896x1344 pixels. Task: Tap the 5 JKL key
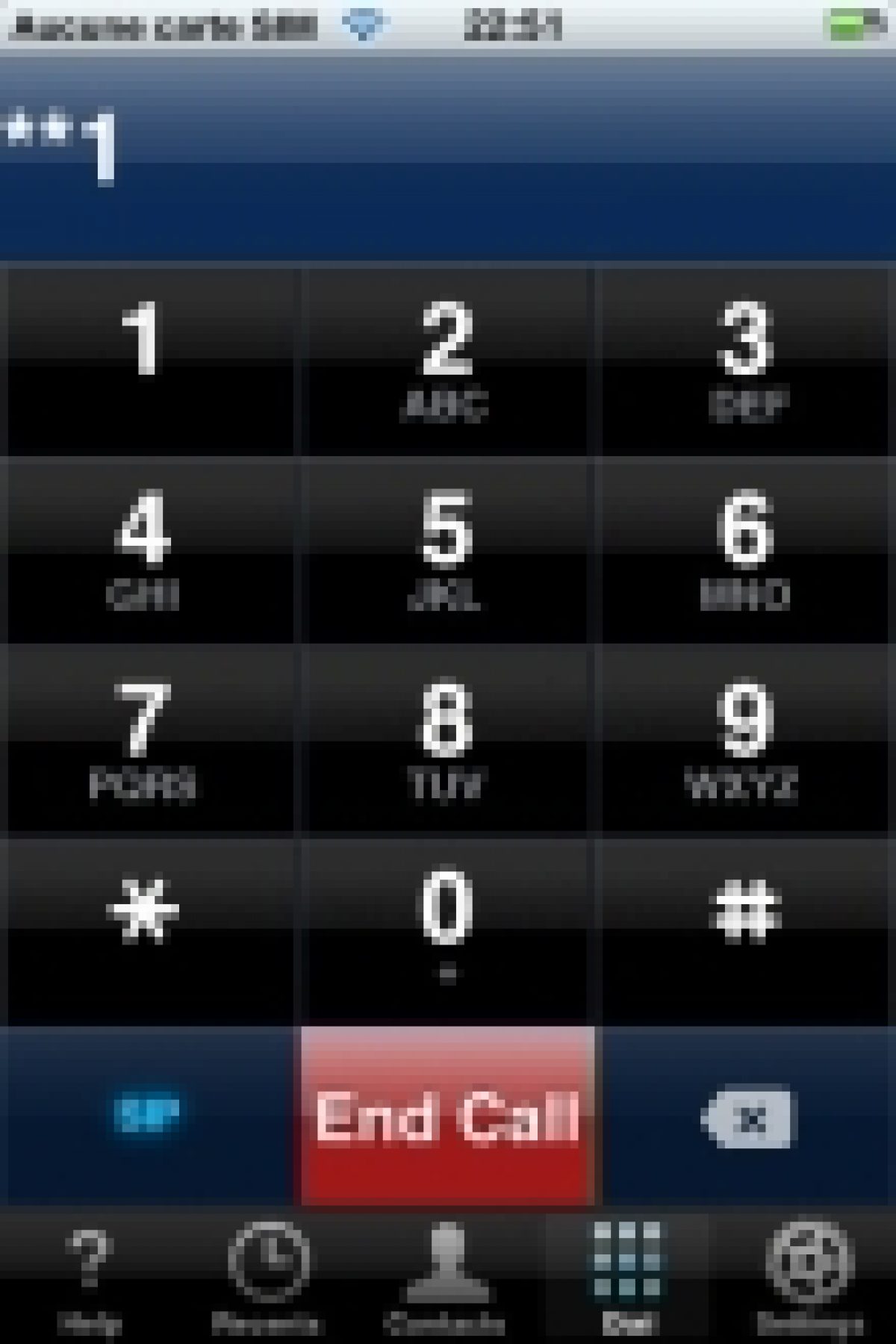(x=447, y=551)
